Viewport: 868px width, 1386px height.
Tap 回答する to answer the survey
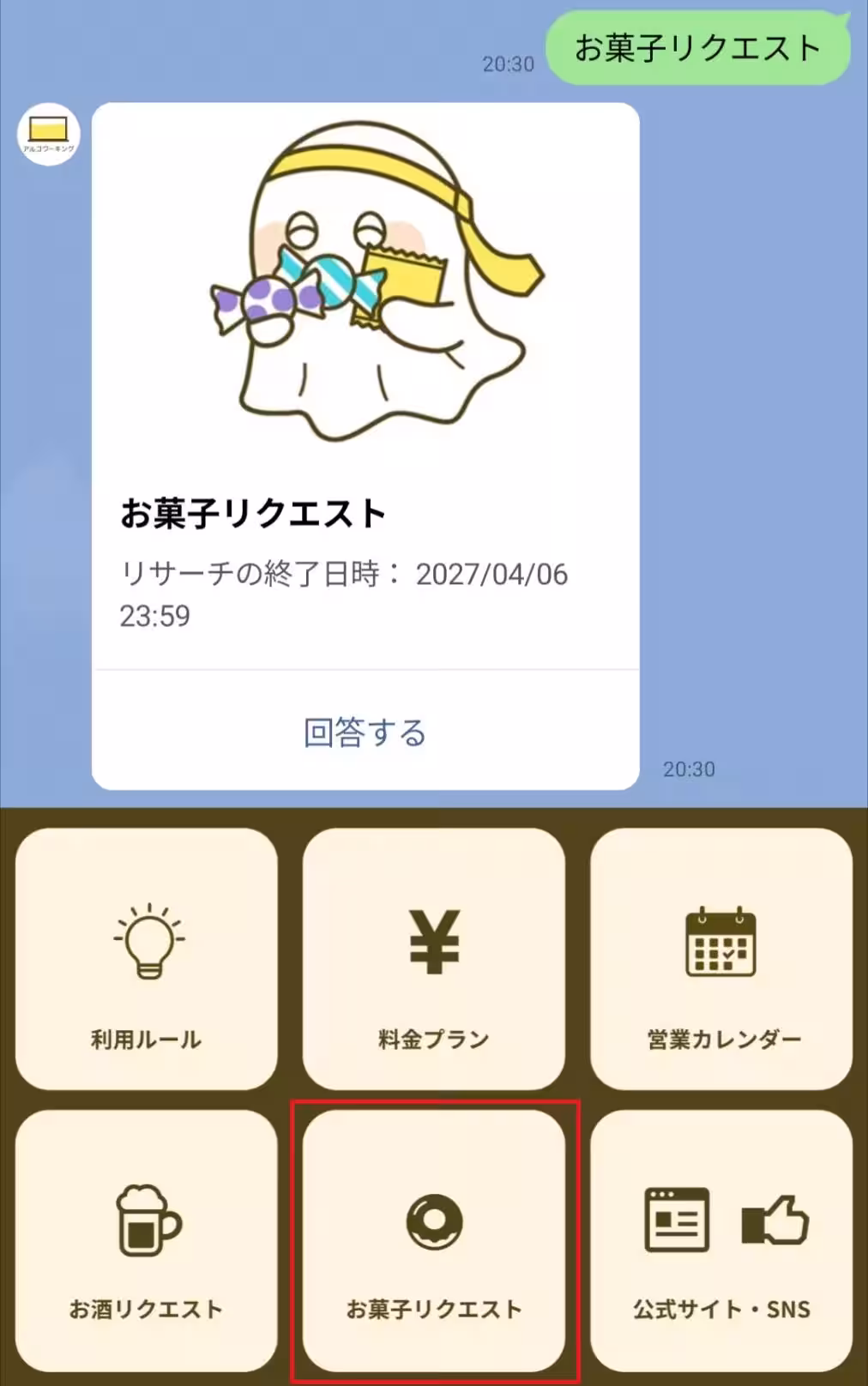(x=365, y=732)
